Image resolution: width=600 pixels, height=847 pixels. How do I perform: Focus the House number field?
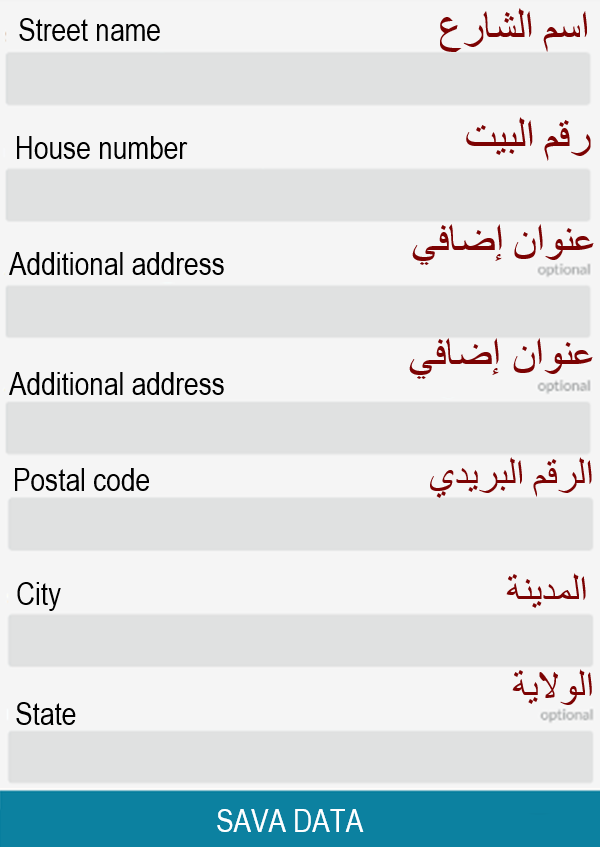coord(298,195)
